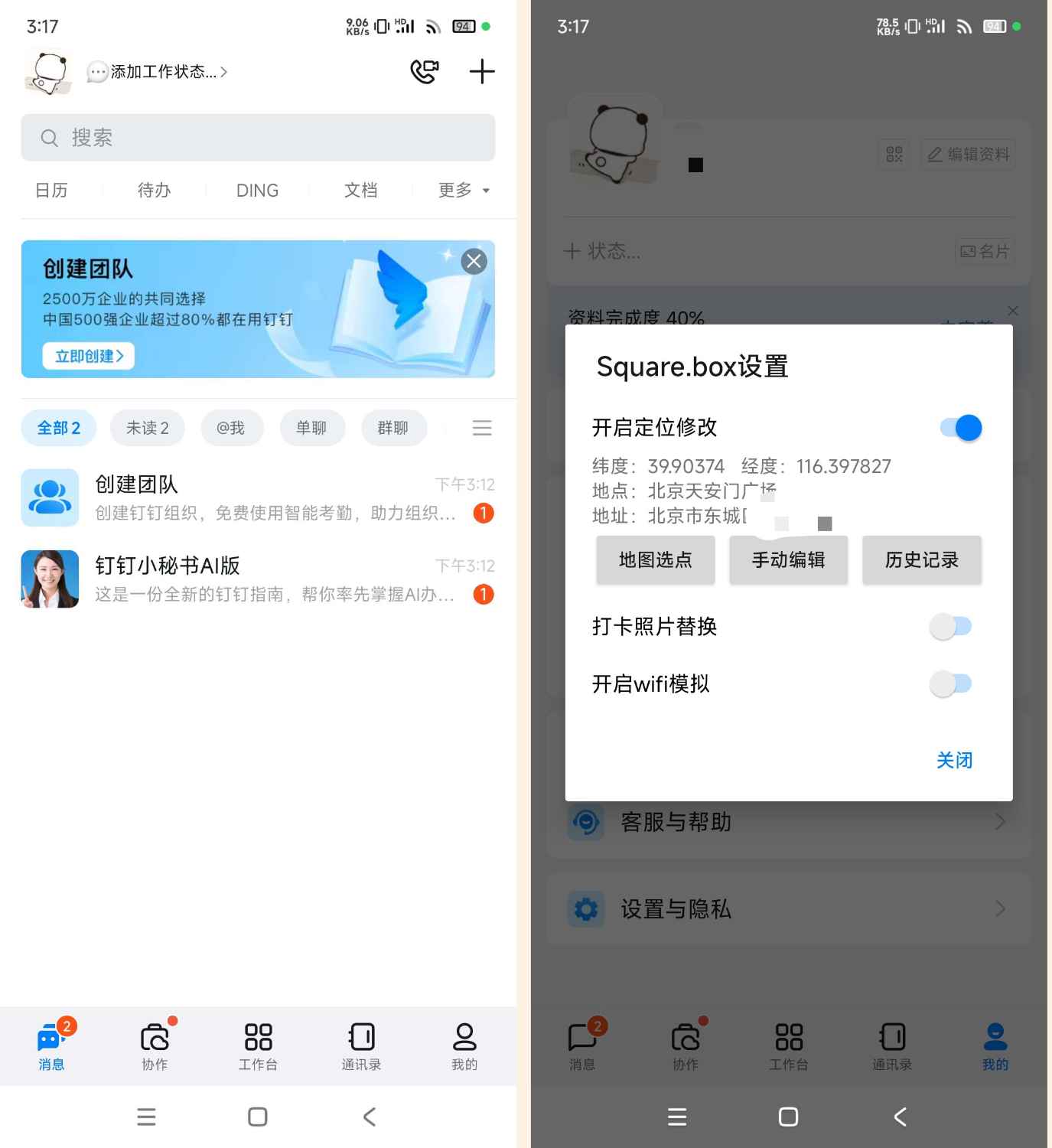Open the 通讯录 contacts icon
Image resolution: width=1052 pixels, height=1148 pixels.
click(360, 1046)
